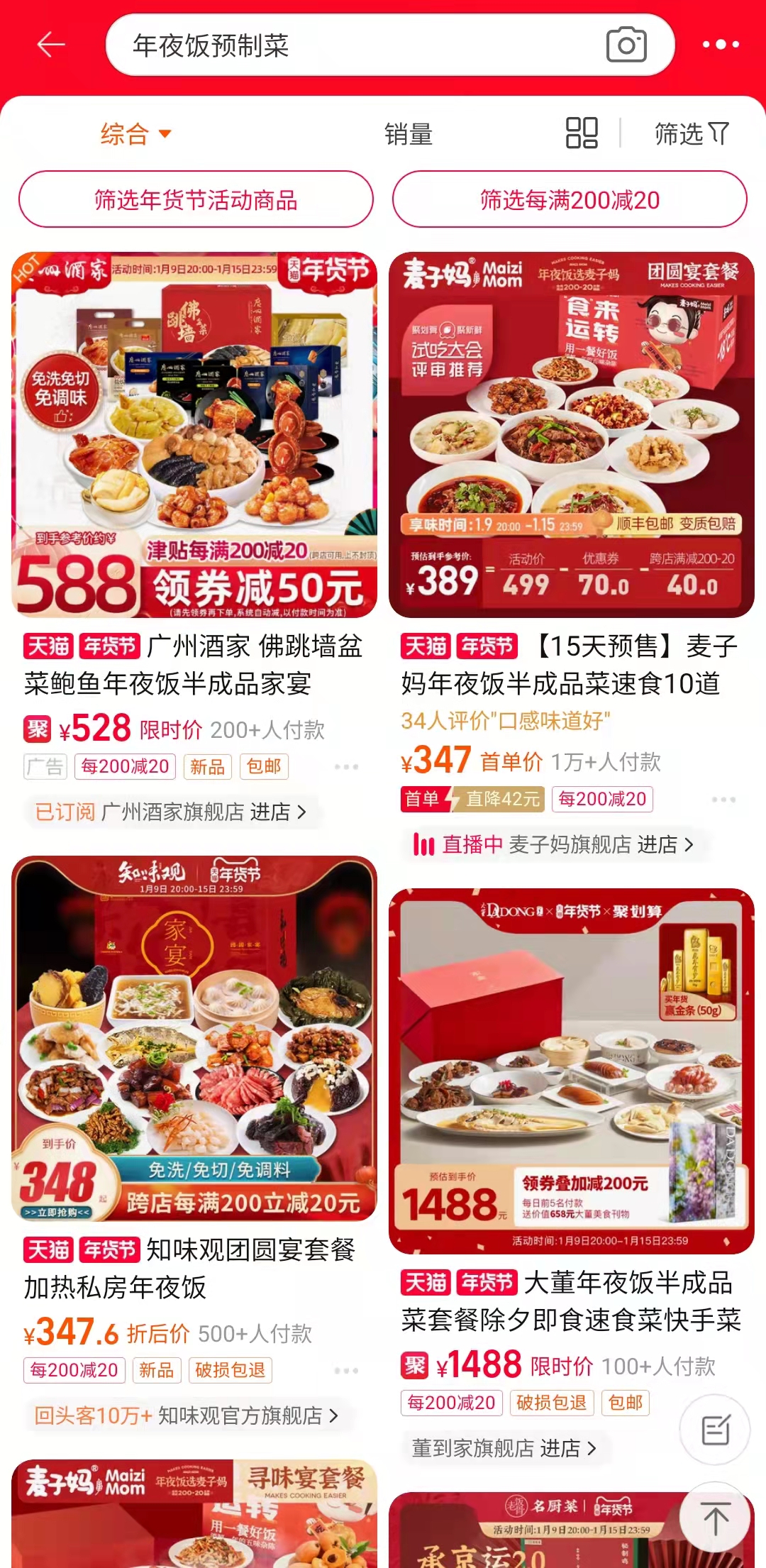Image resolution: width=766 pixels, height=1568 pixels.
Task: Apply the 筛选每满200减20 filter chip
Action: (x=570, y=200)
